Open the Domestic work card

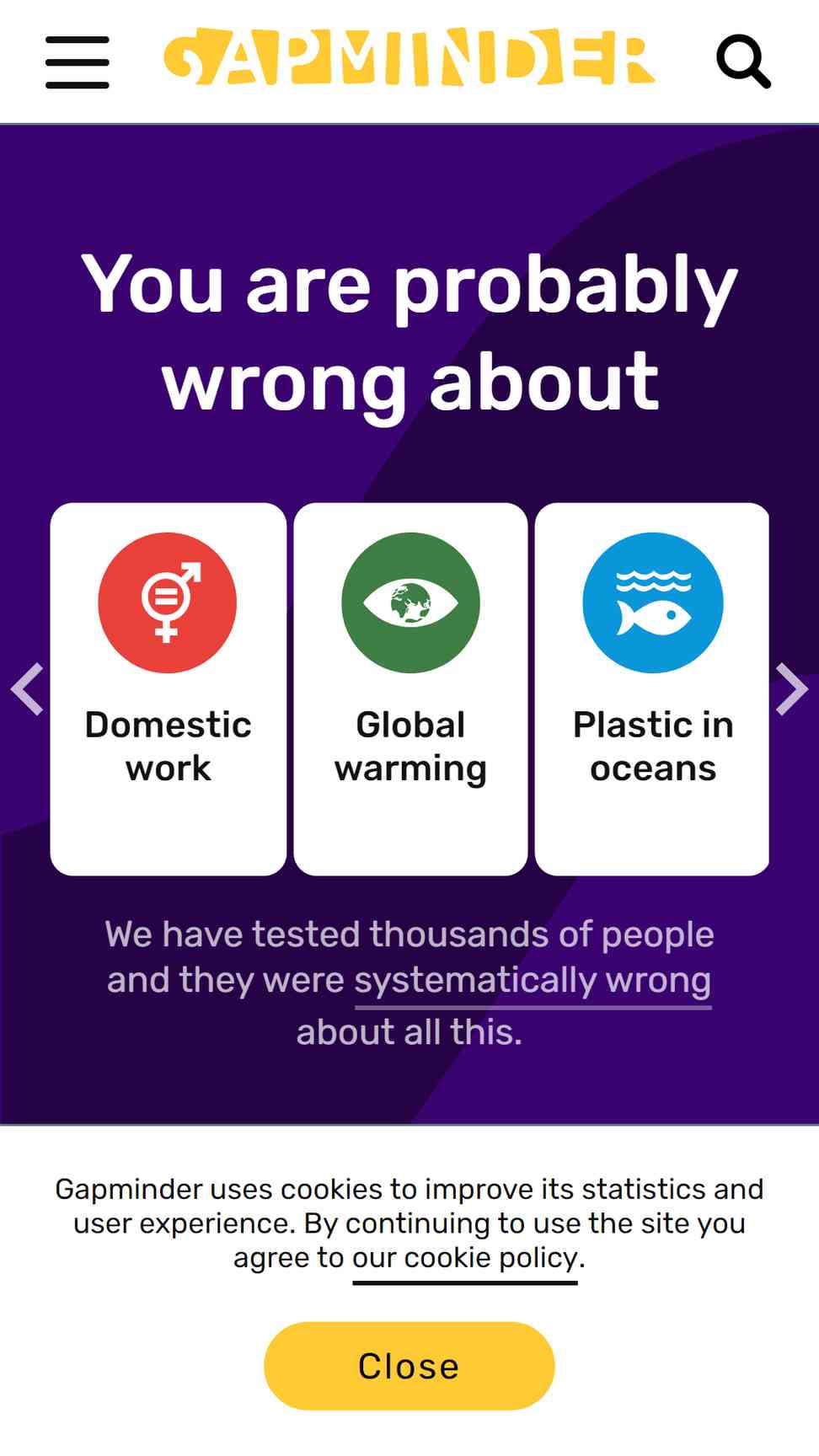(168, 688)
